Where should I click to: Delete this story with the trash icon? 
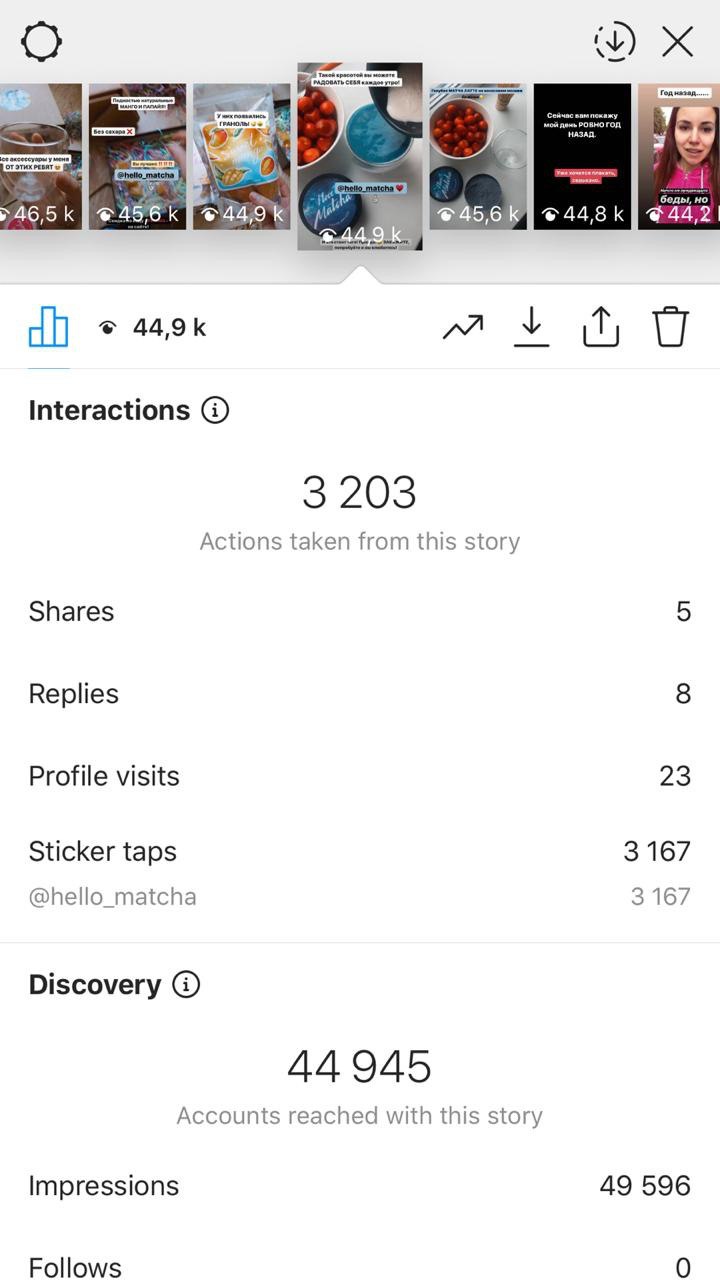click(x=671, y=327)
